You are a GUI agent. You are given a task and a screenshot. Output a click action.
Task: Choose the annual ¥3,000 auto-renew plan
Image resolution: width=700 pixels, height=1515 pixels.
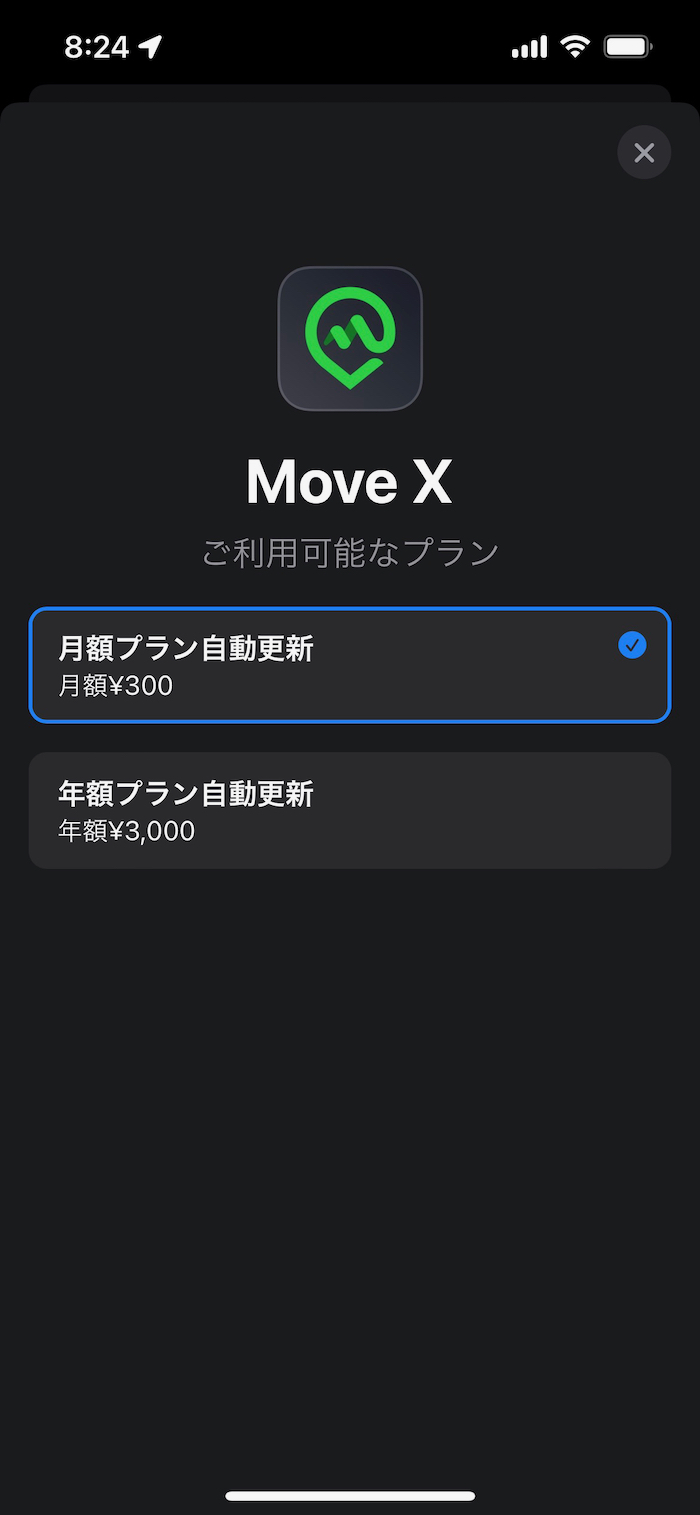click(349, 810)
